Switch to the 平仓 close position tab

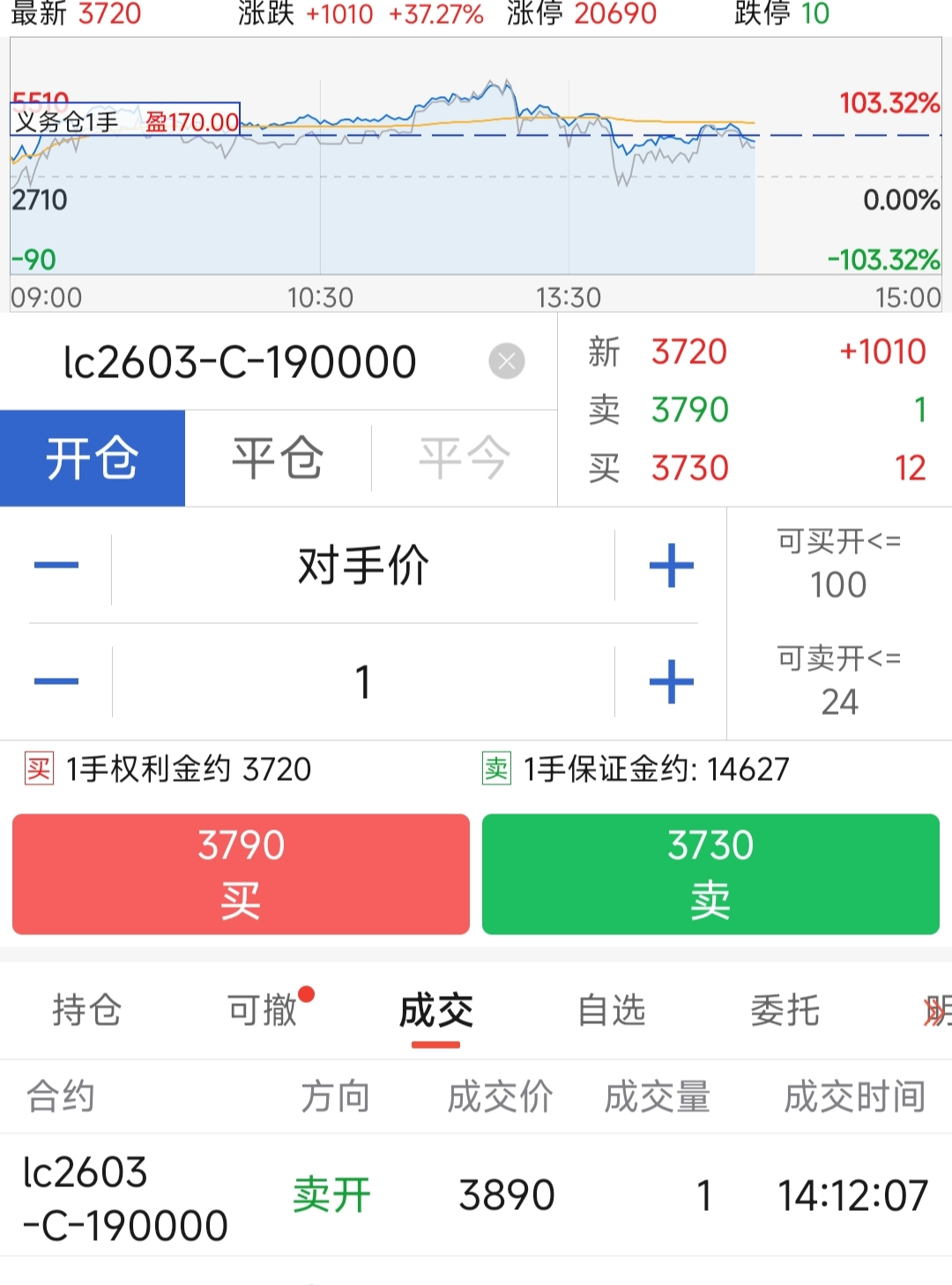[x=278, y=458]
